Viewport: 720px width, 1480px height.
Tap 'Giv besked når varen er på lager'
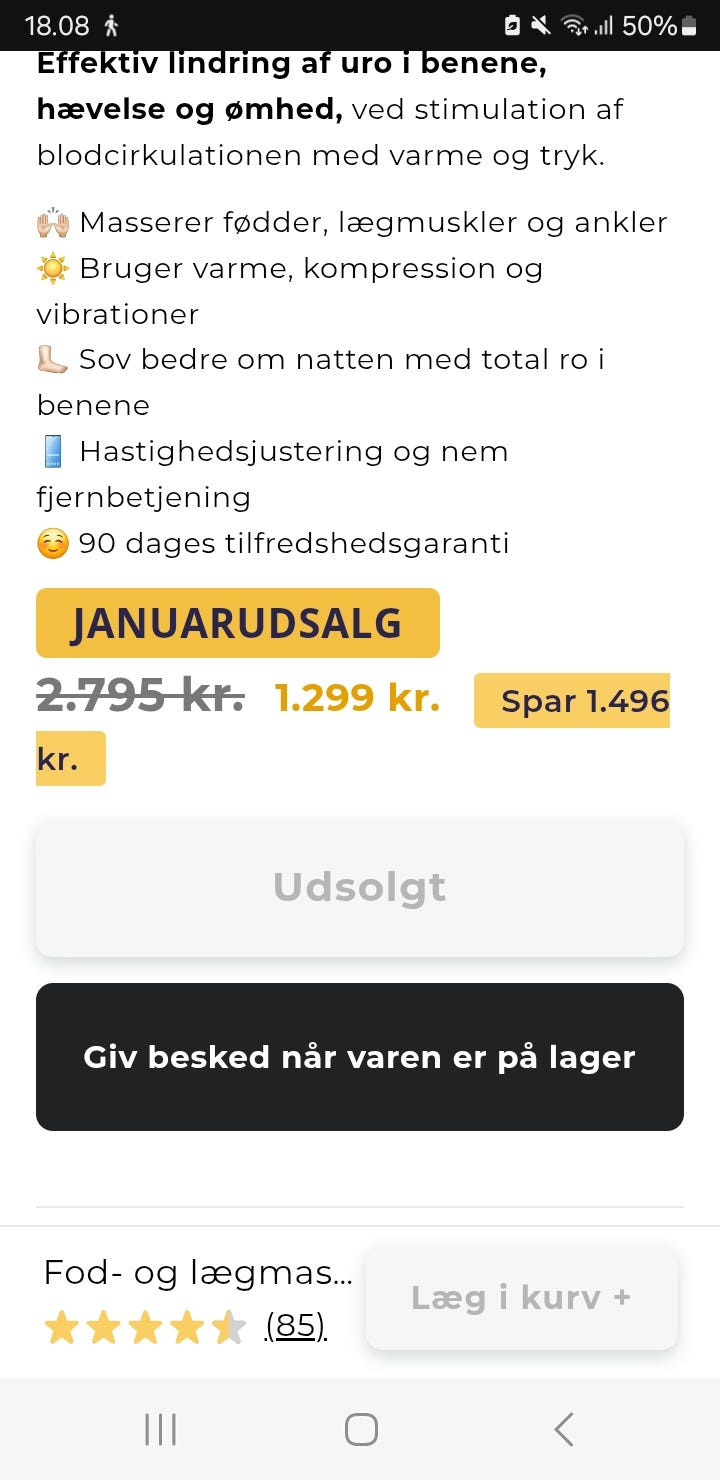(360, 1057)
